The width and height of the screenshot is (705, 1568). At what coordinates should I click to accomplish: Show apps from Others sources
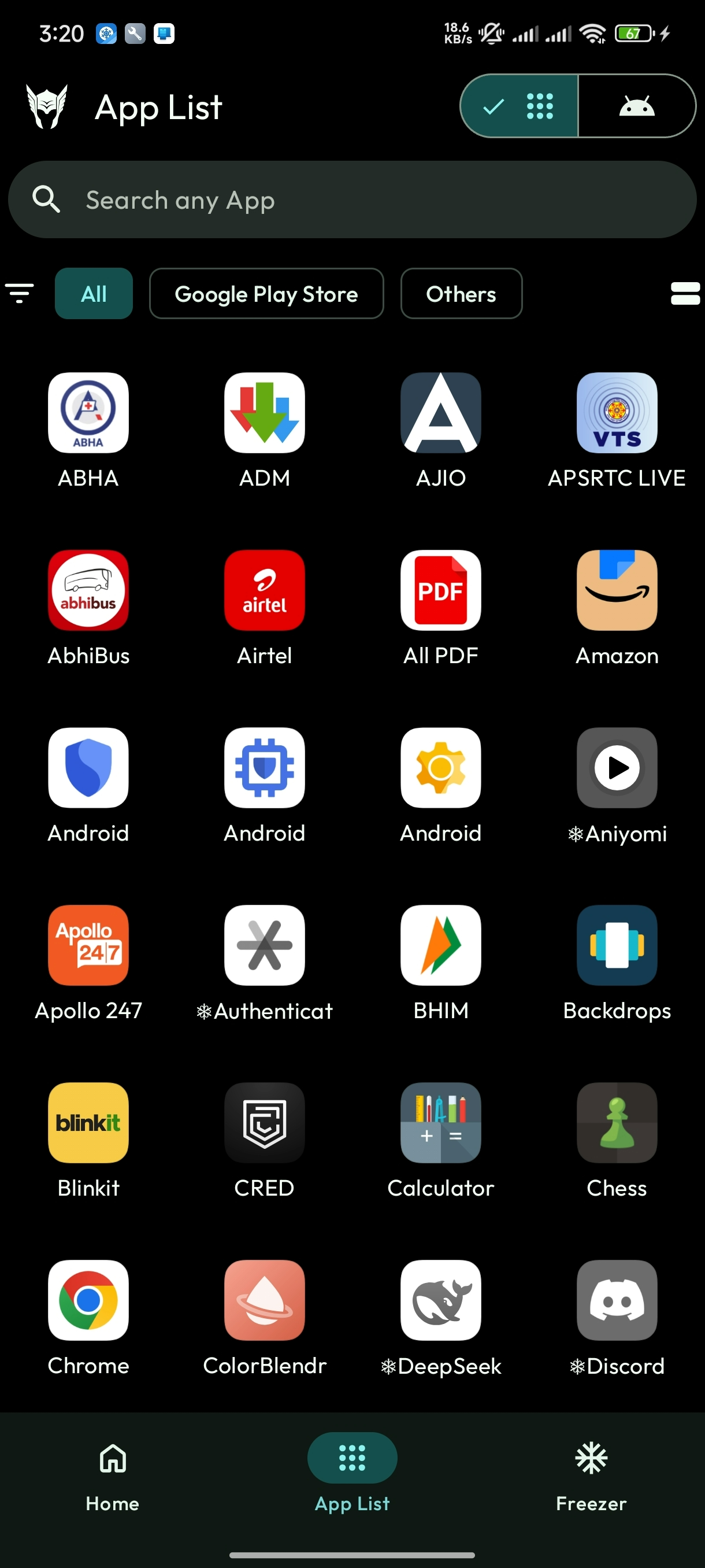[461, 293]
